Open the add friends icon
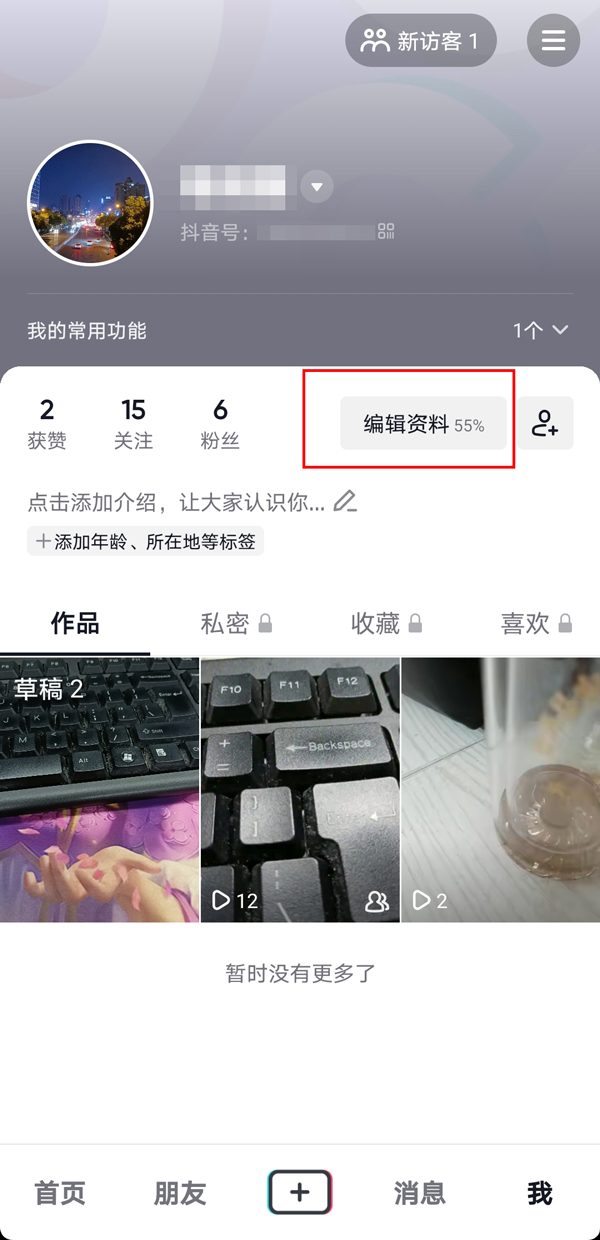The image size is (600, 1240). coord(545,423)
